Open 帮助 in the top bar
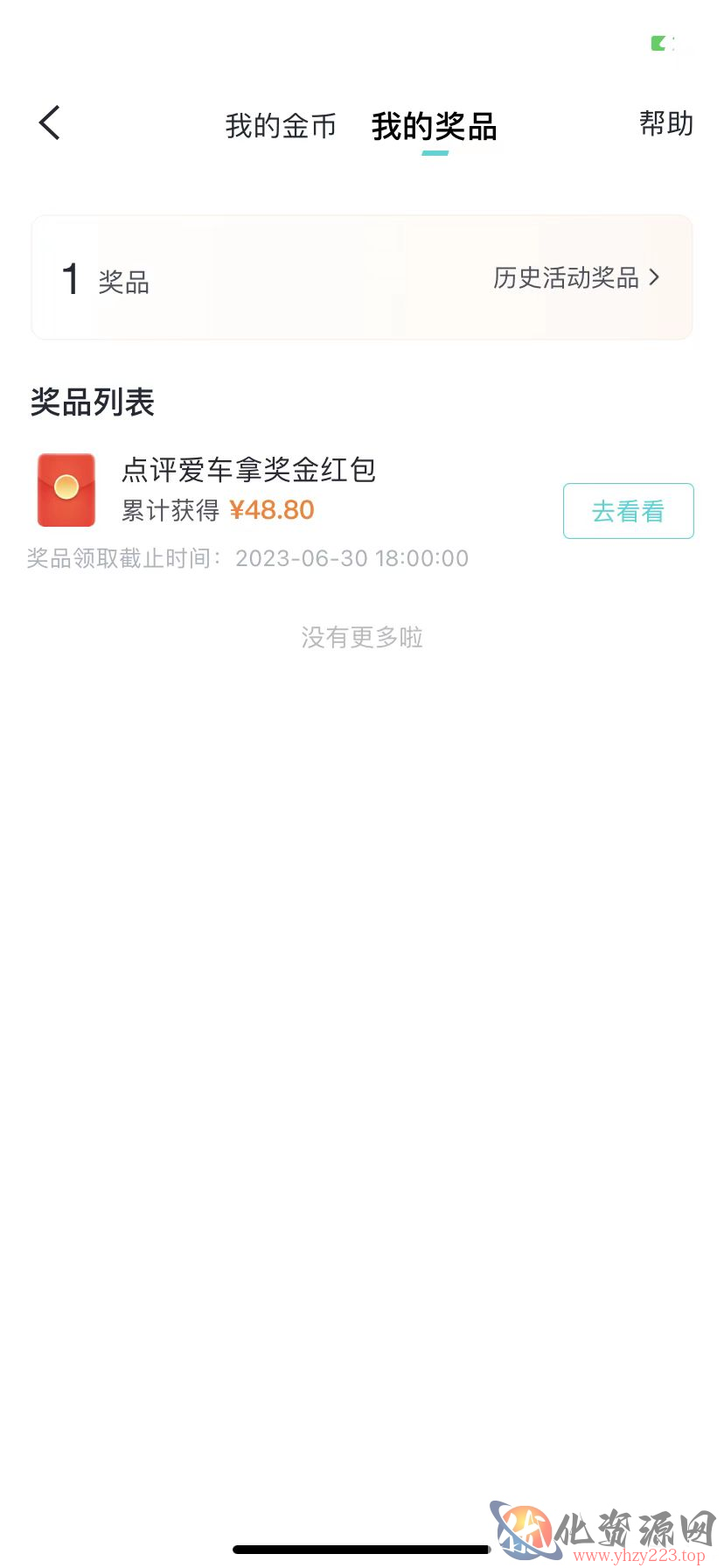Viewport: 724px width, 1568px height. [666, 123]
